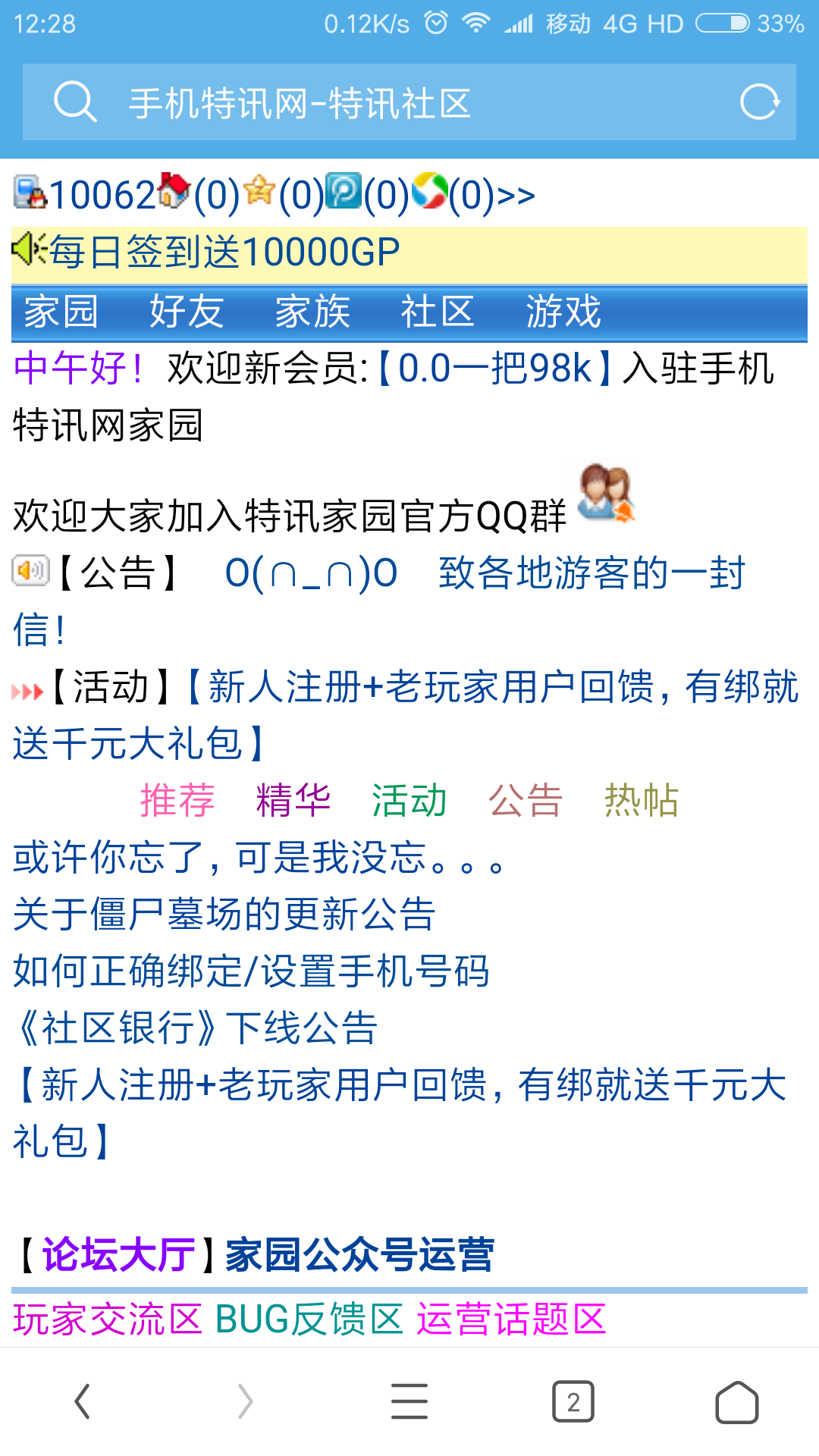The width and height of the screenshot is (819, 1456).
Task: Open post 关于僵尸墓场的更新公告
Action: [x=224, y=914]
